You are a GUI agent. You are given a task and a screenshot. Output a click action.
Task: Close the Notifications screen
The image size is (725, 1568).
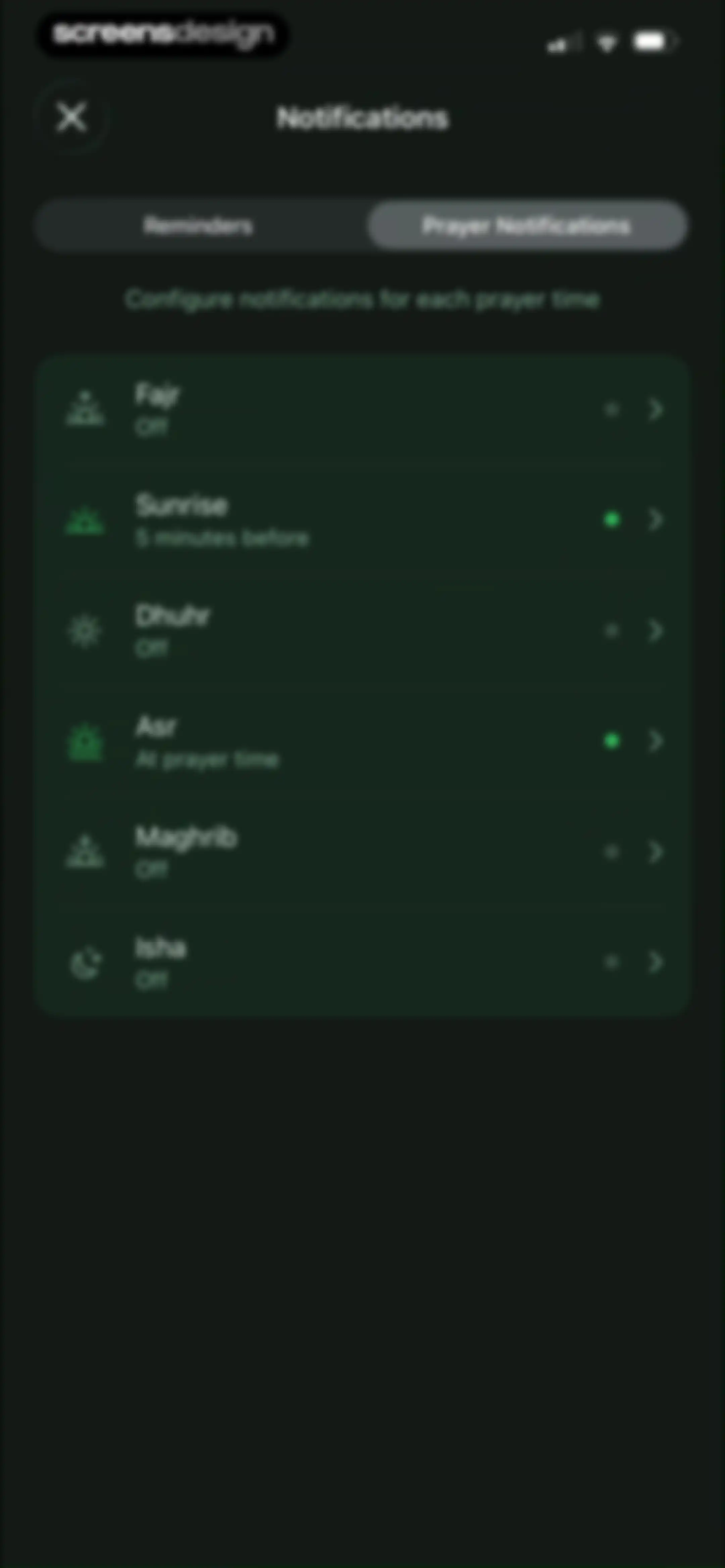pos(72,117)
